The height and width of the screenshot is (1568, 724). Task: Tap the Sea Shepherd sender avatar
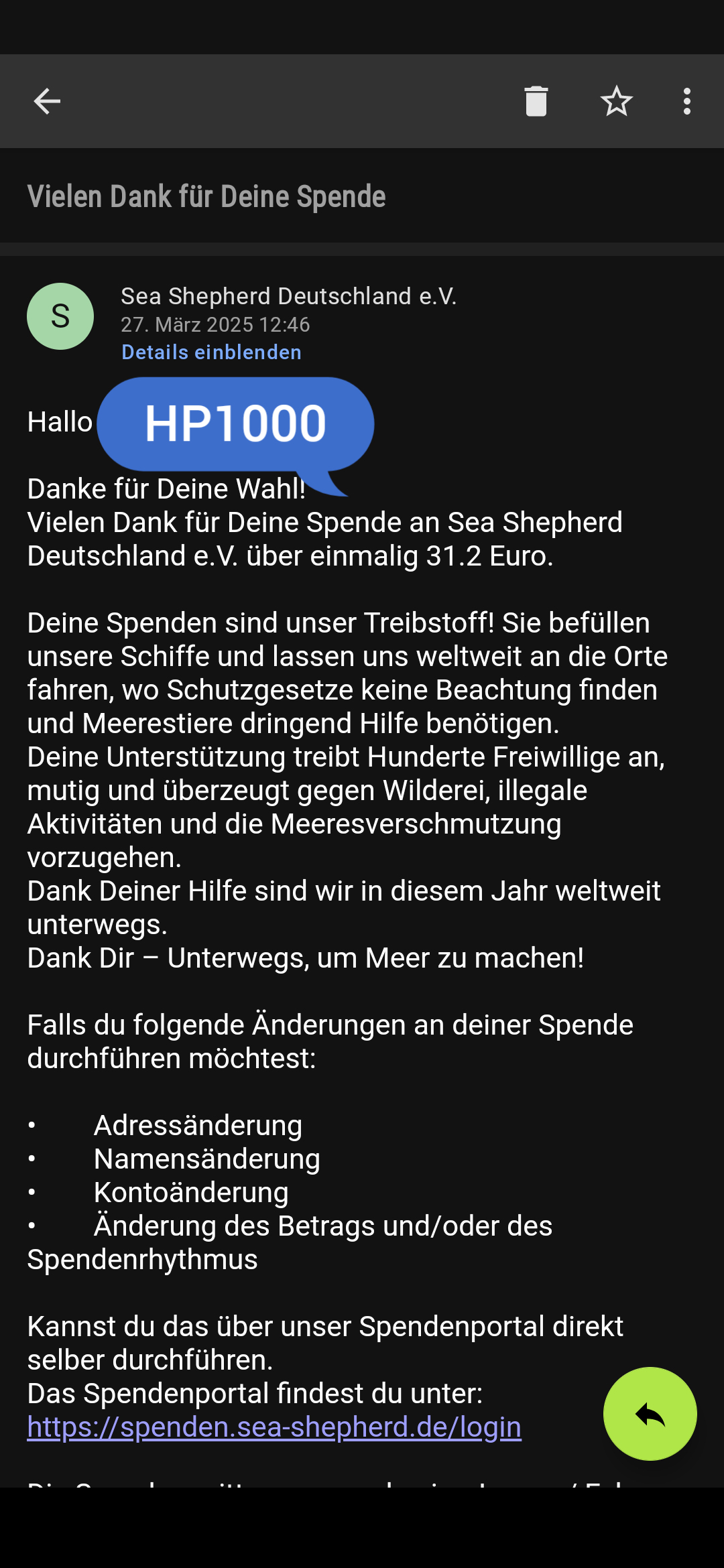coord(60,316)
